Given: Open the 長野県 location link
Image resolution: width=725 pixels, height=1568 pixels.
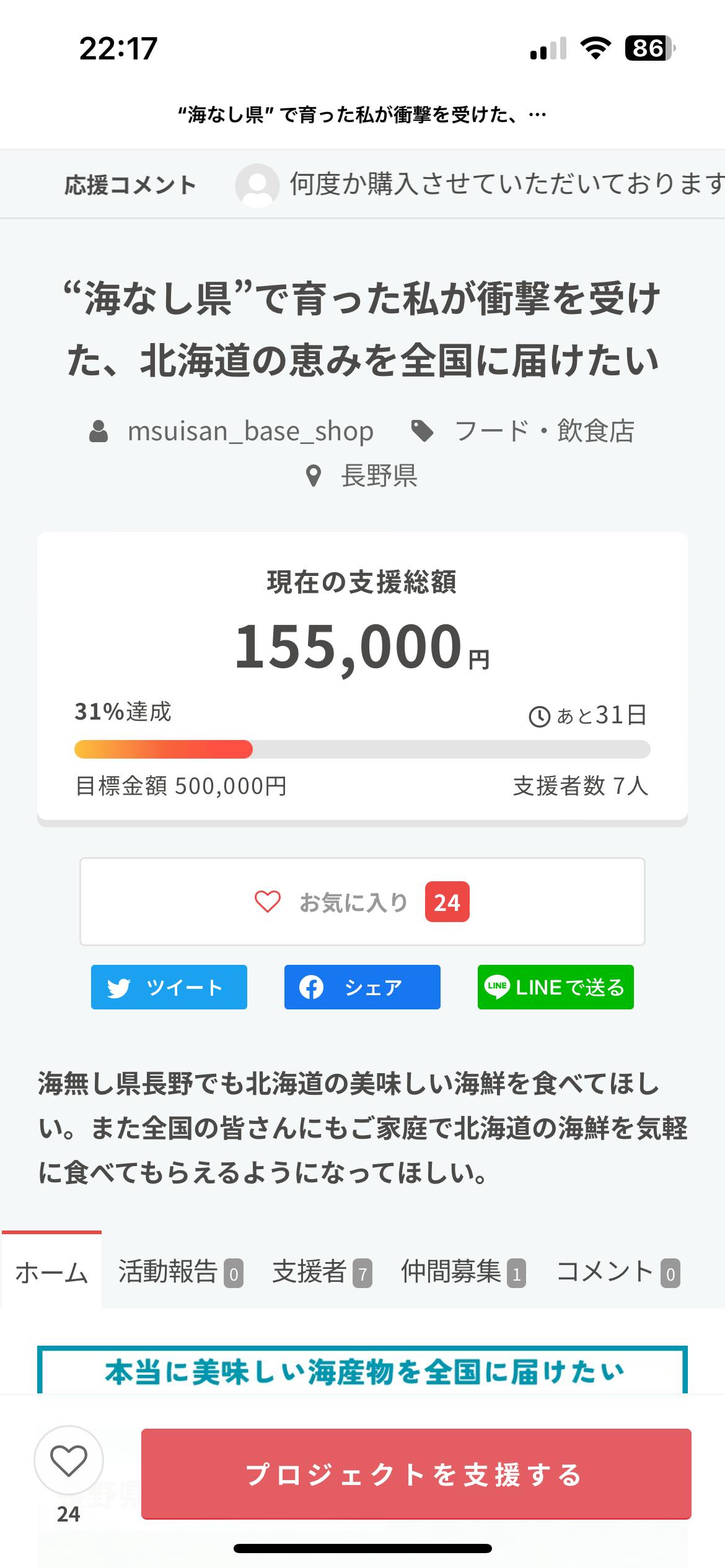Looking at the screenshot, I should click(379, 476).
